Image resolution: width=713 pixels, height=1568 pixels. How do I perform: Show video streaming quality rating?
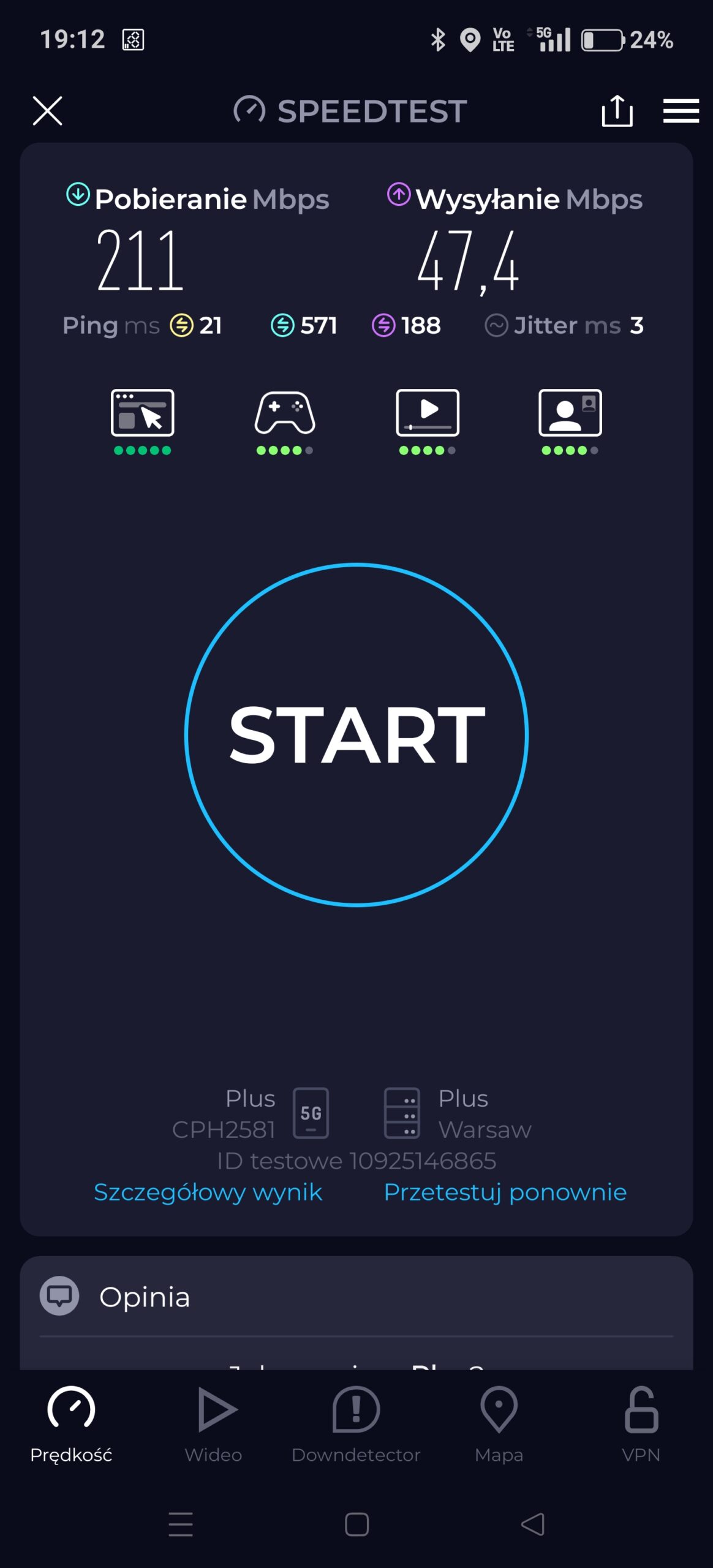pyautogui.click(x=428, y=421)
